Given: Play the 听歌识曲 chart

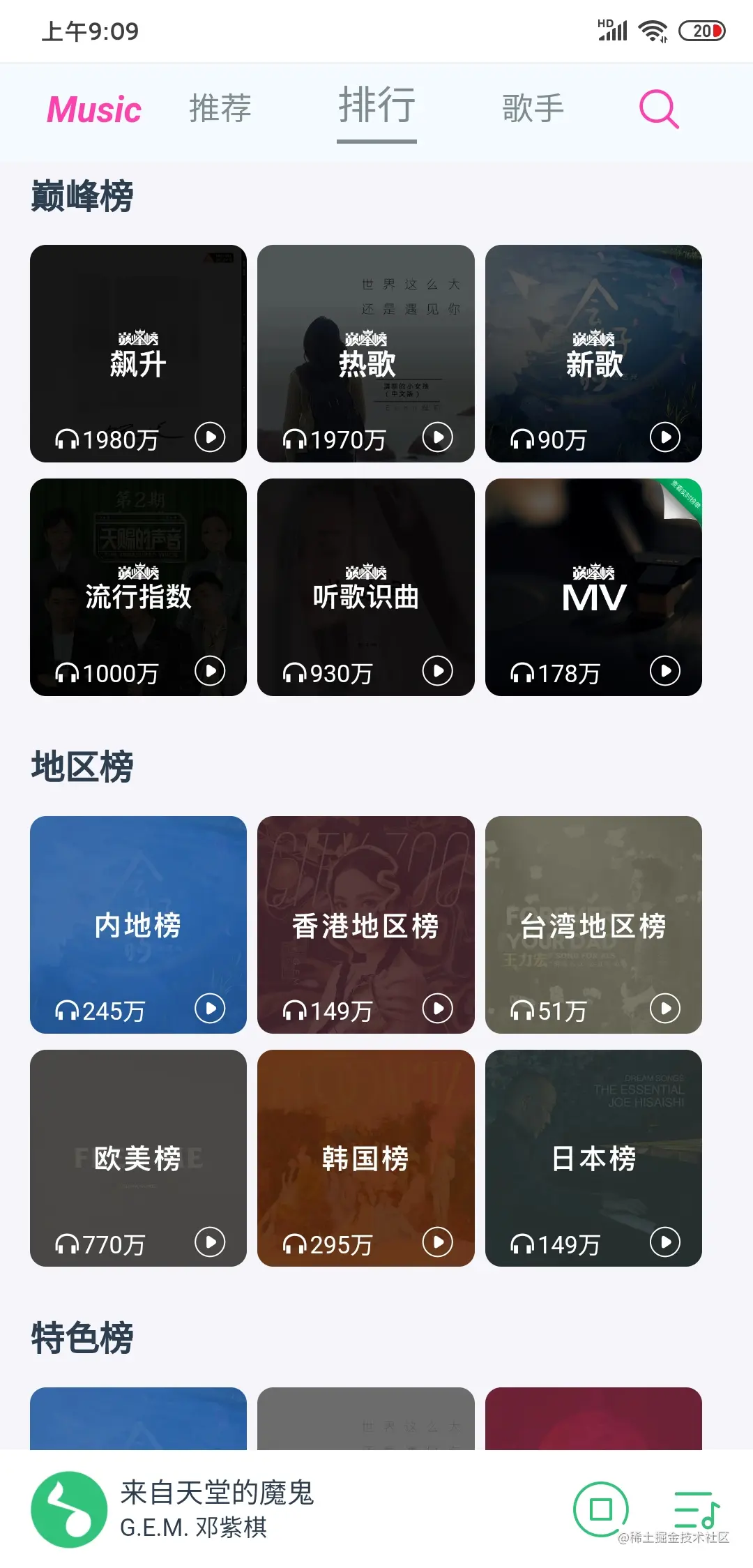Looking at the screenshot, I should pos(438,671).
